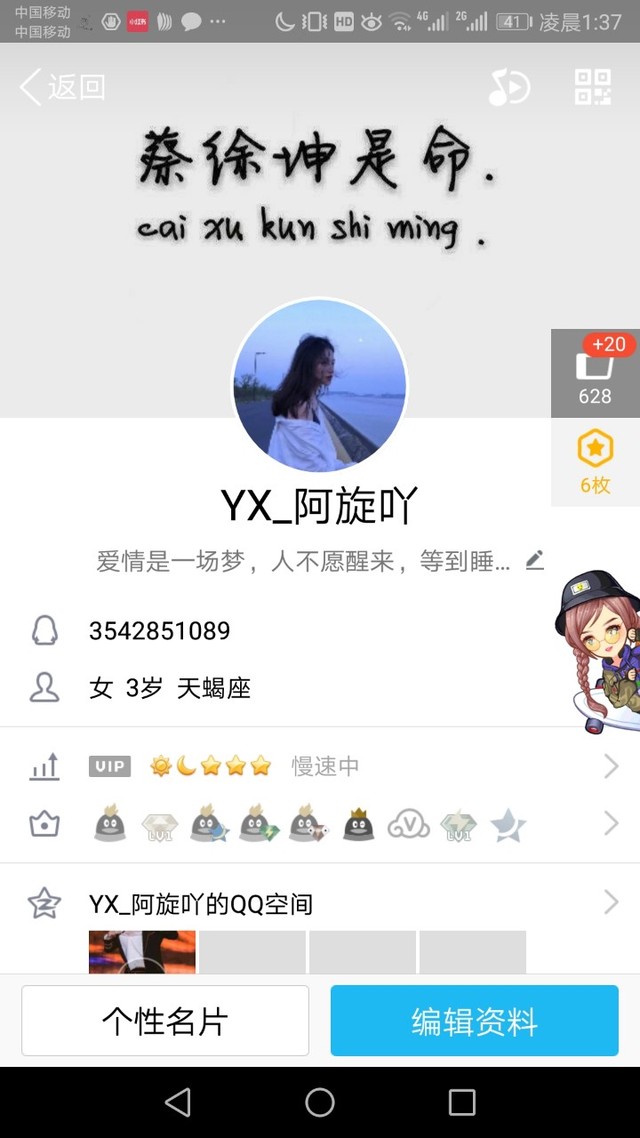Tap the 个性名片 button

point(165,1021)
